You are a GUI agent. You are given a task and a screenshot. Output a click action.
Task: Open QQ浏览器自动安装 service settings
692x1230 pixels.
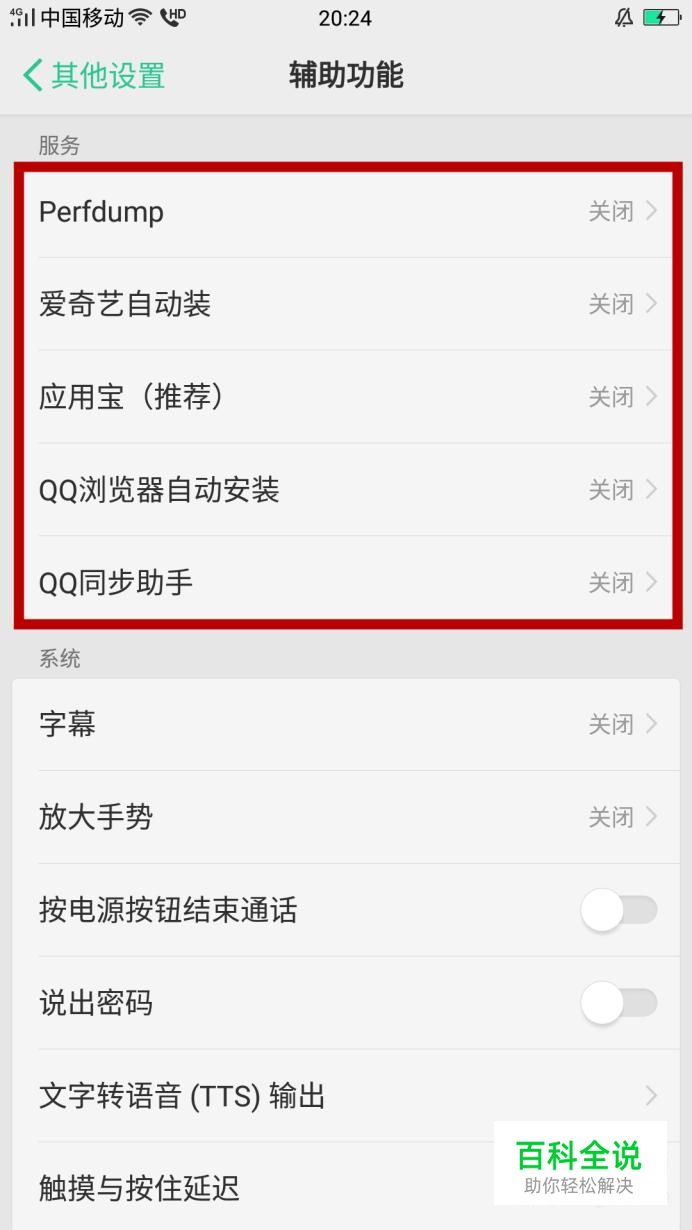point(346,490)
